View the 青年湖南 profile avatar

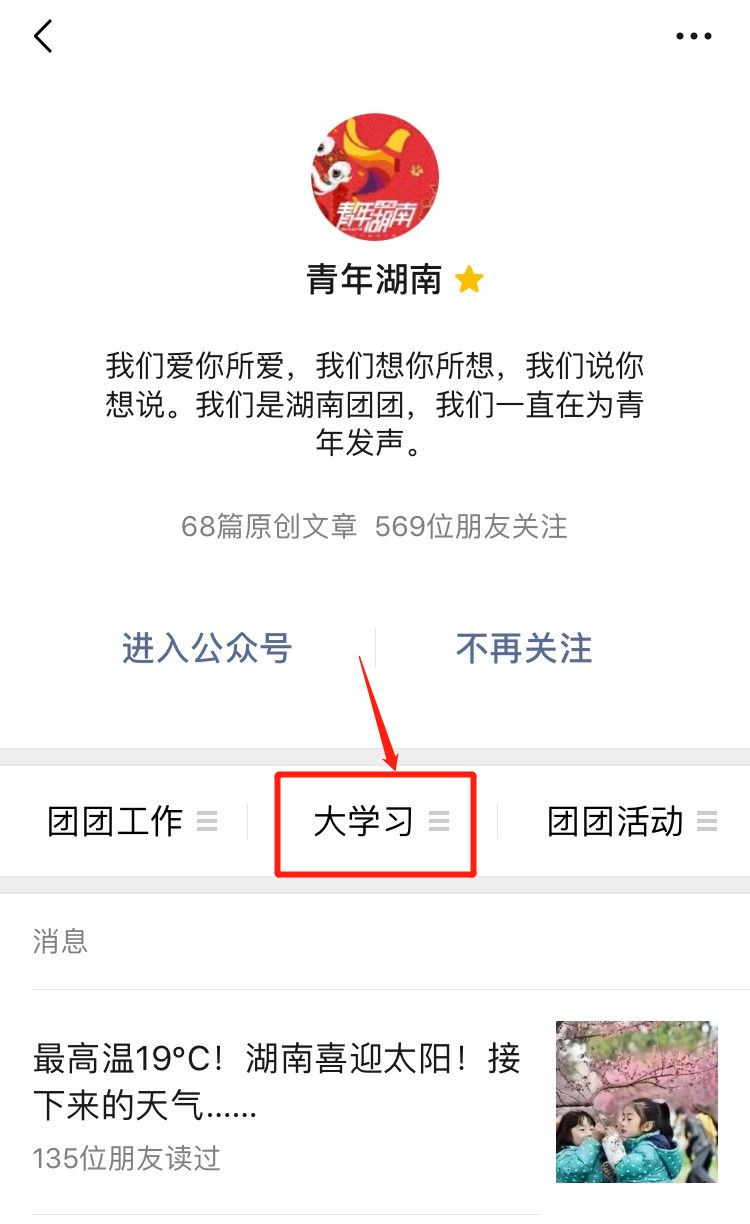point(375,177)
